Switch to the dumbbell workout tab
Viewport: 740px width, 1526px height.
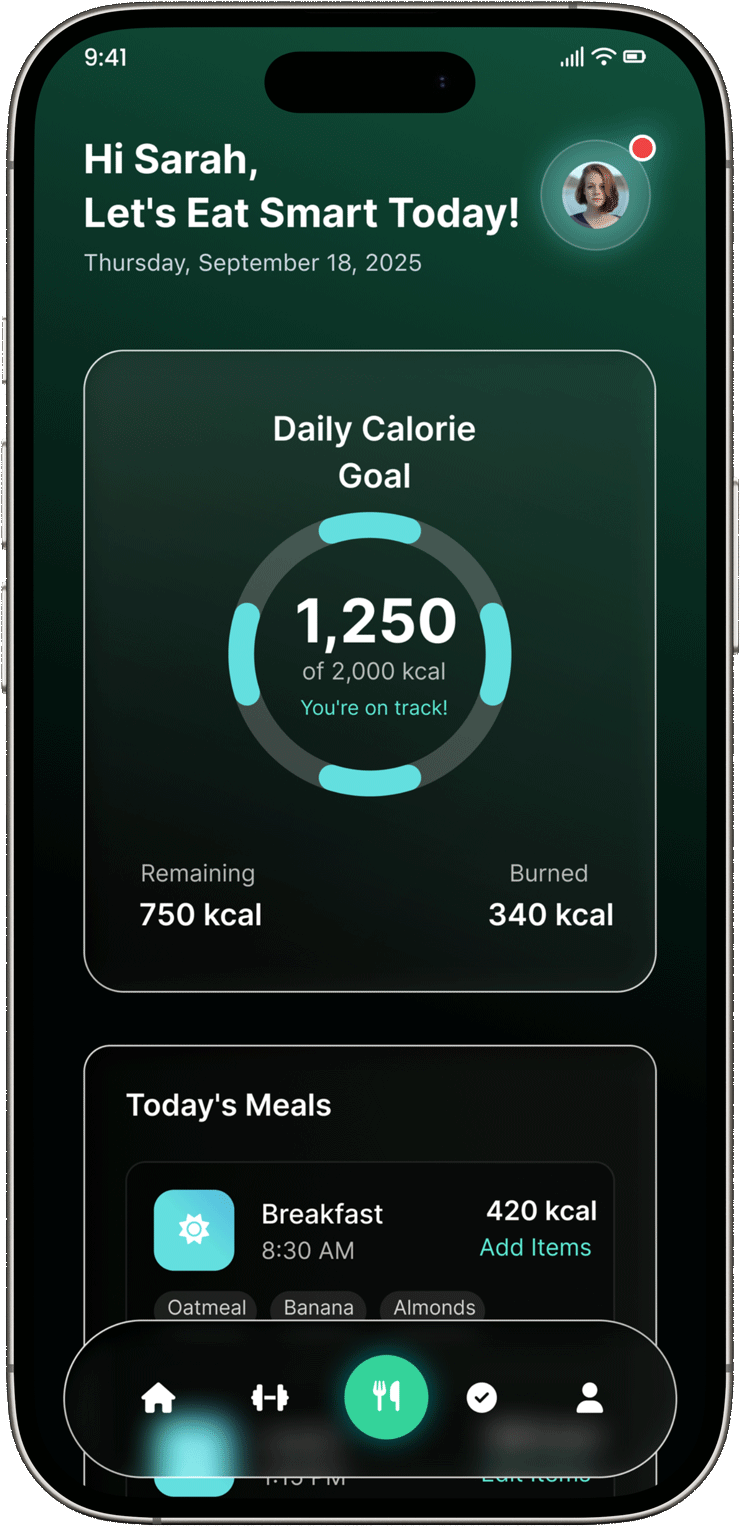(x=270, y=1397)
